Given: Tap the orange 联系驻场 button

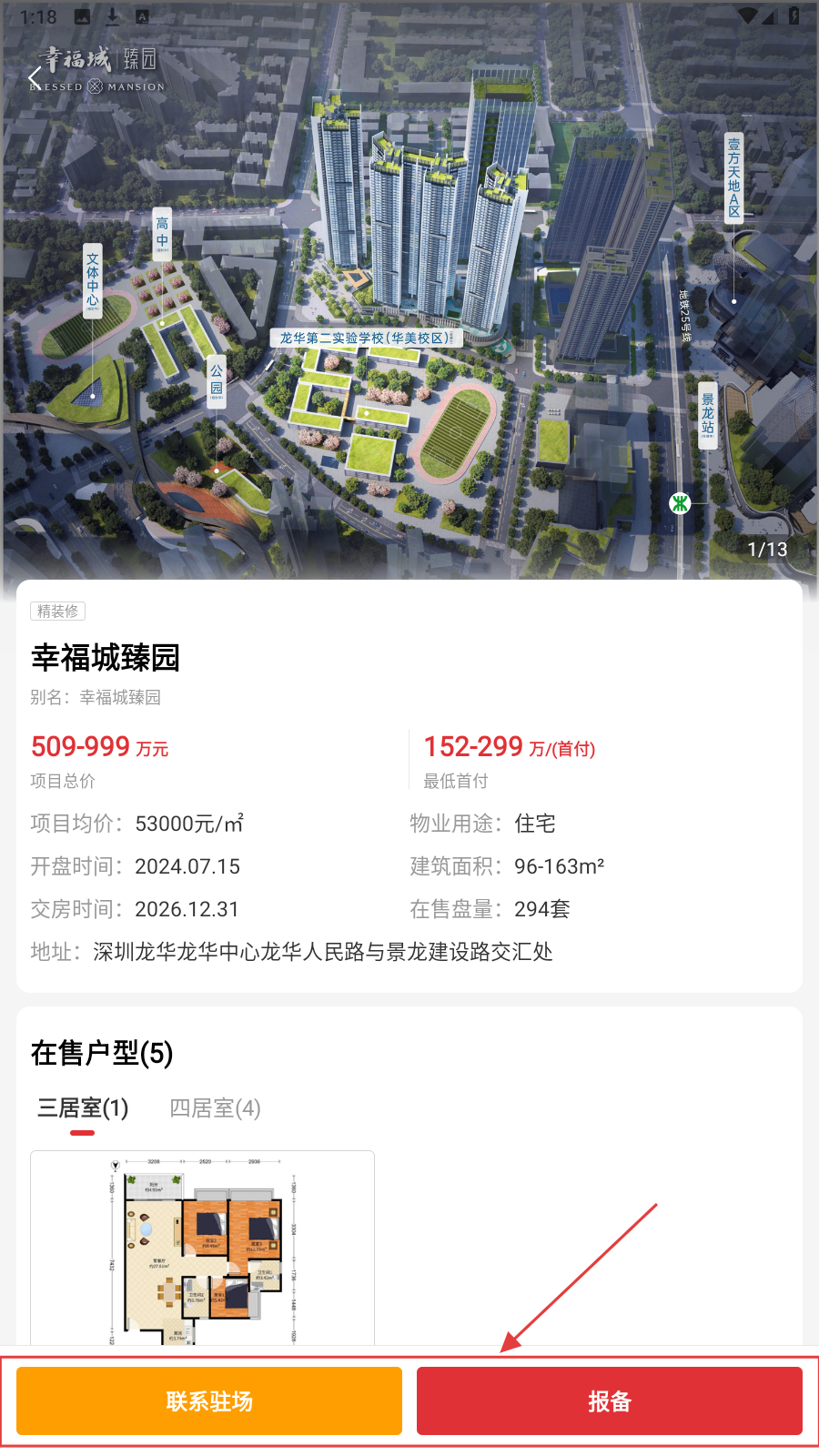Looking at the screenshot, I should (209, 1401).
